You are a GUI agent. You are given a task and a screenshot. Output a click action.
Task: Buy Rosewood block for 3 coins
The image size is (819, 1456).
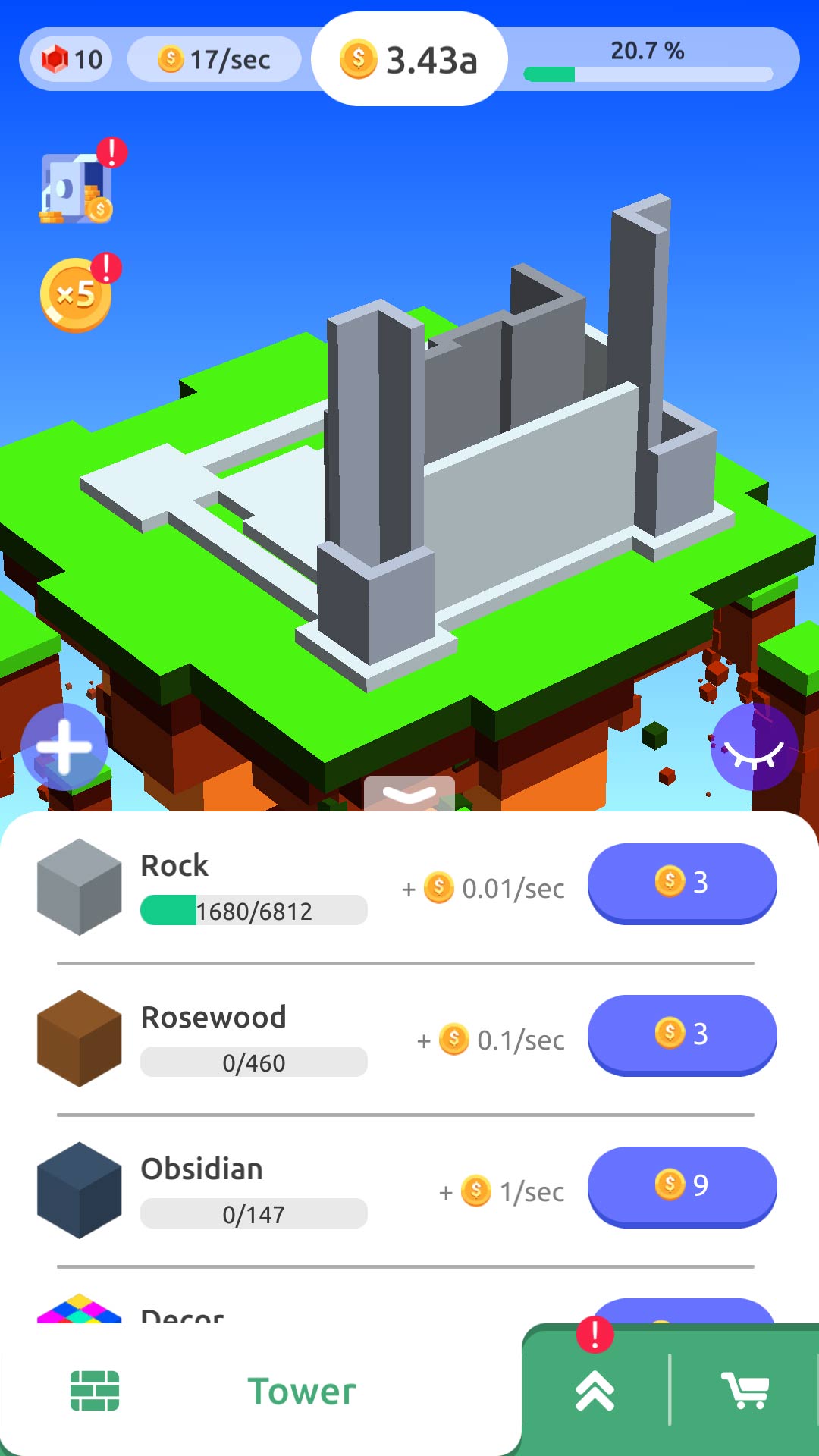point(682,1034)
